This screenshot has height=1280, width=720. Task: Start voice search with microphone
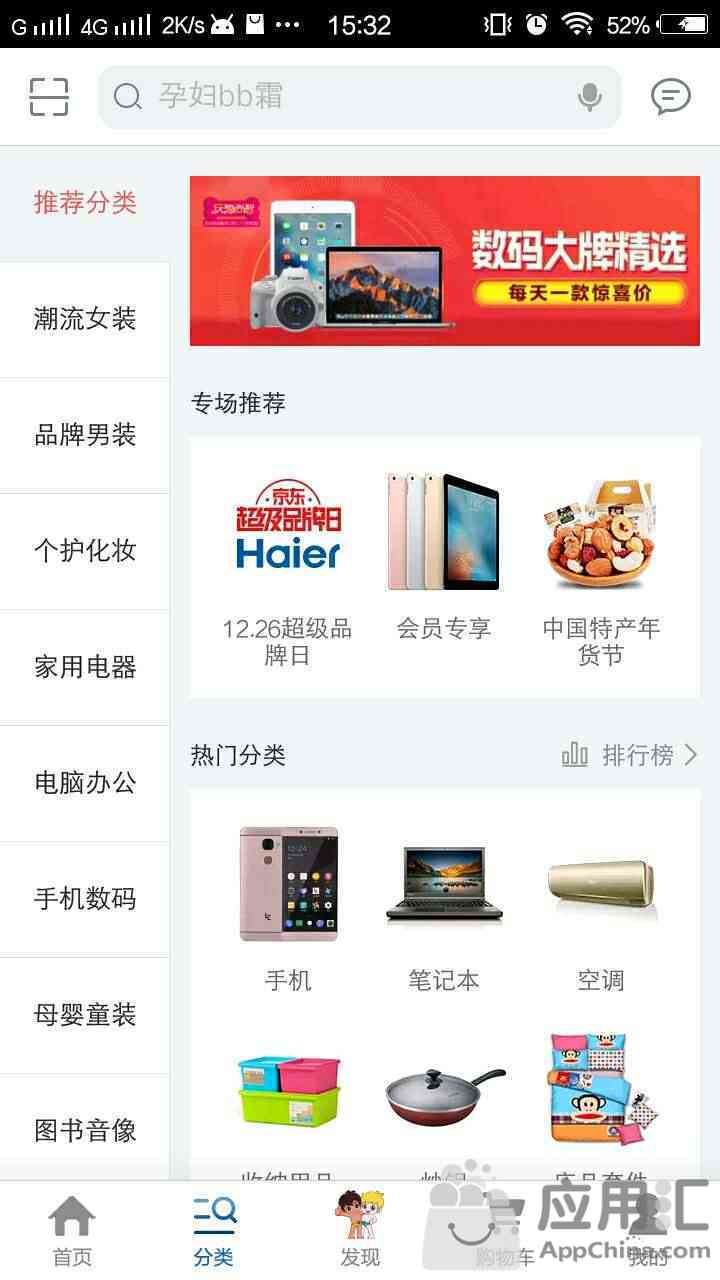pyautogui.click(x=590, y=97)
